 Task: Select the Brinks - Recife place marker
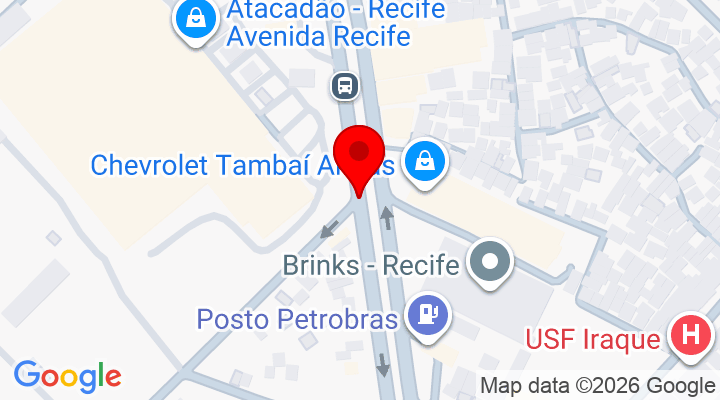[x=490, y=264]
